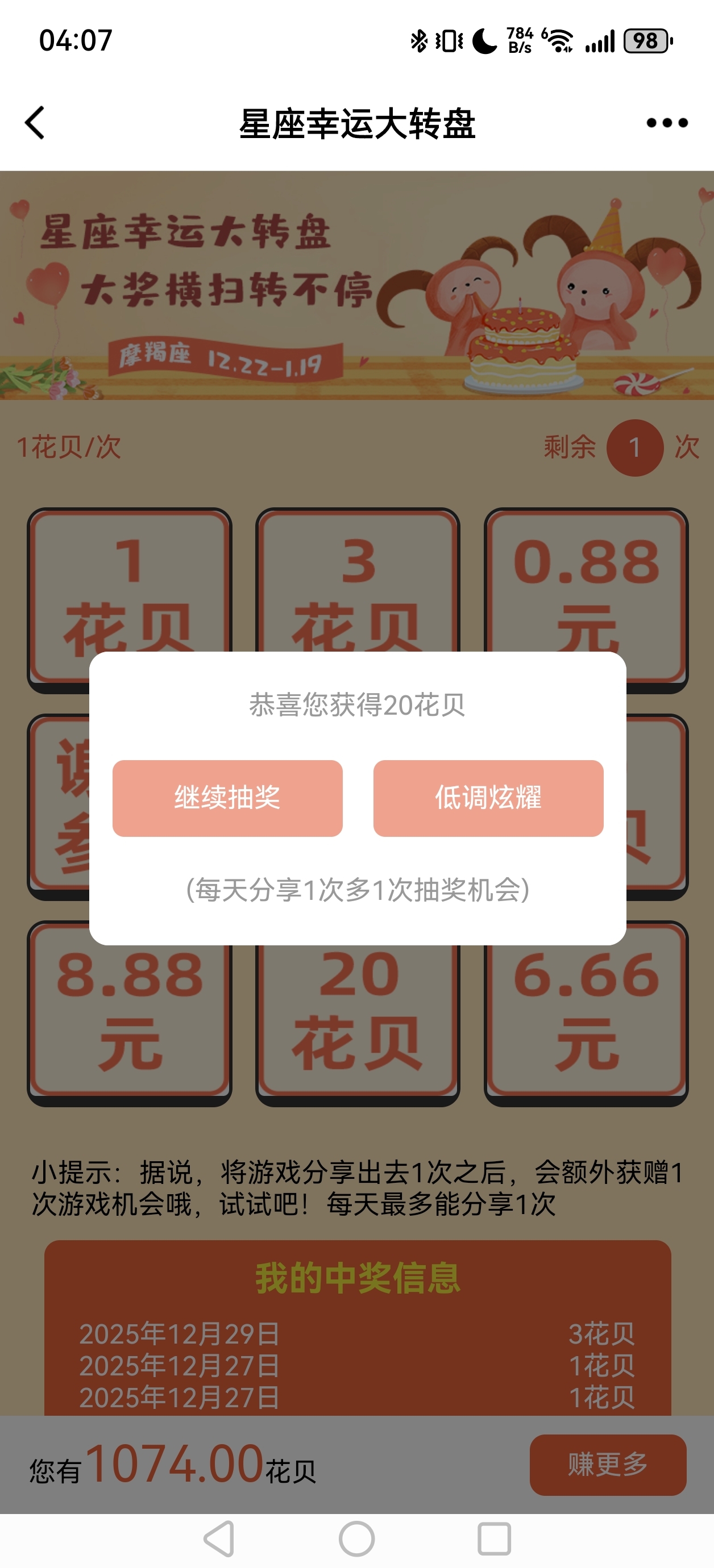Return to the system home screen
The height and width of the screenshot is (1568, 714).
[x=357, y=1539]
